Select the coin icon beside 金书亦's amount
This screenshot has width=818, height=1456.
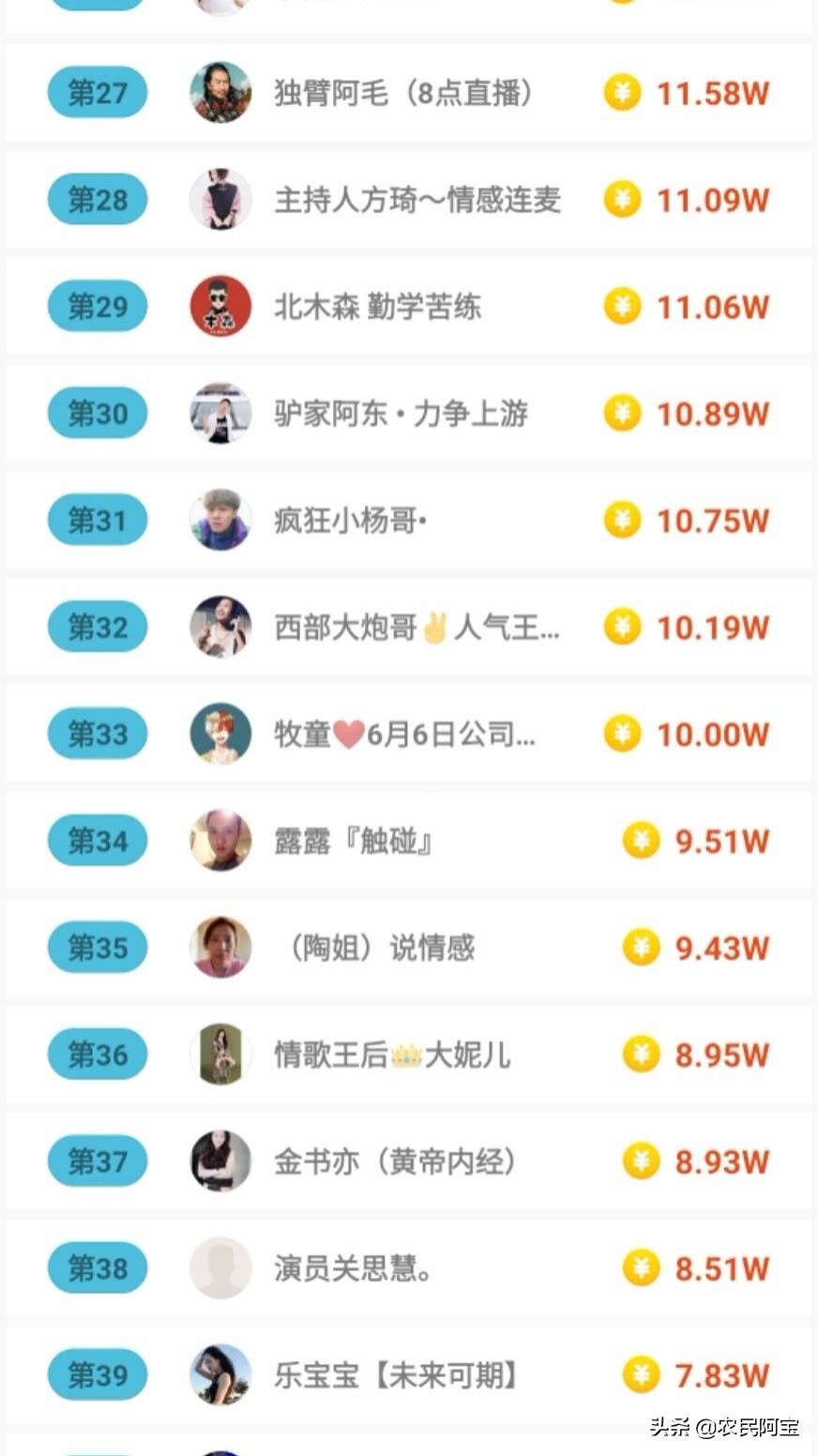(x=642, y=1160)
